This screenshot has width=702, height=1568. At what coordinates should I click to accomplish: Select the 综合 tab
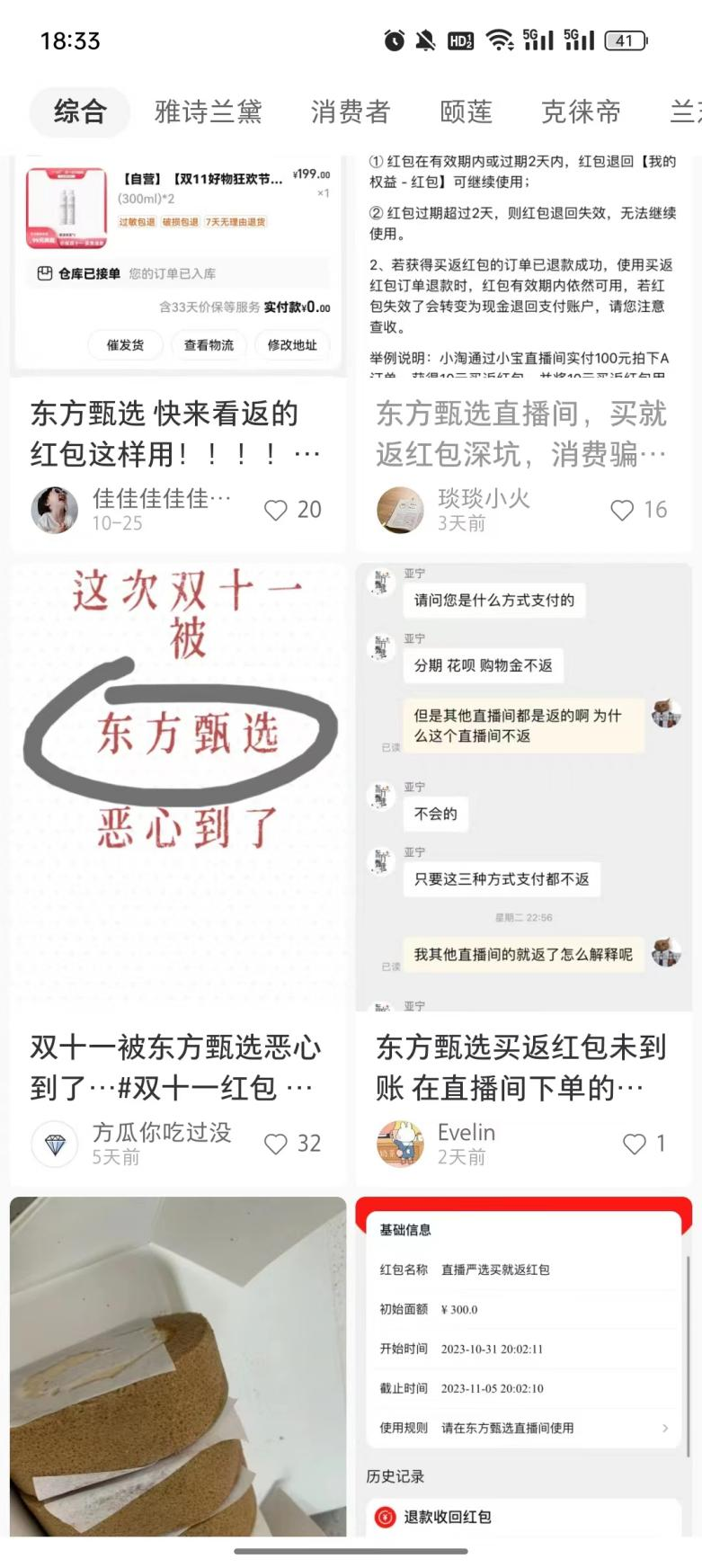(x=80, y=111)
